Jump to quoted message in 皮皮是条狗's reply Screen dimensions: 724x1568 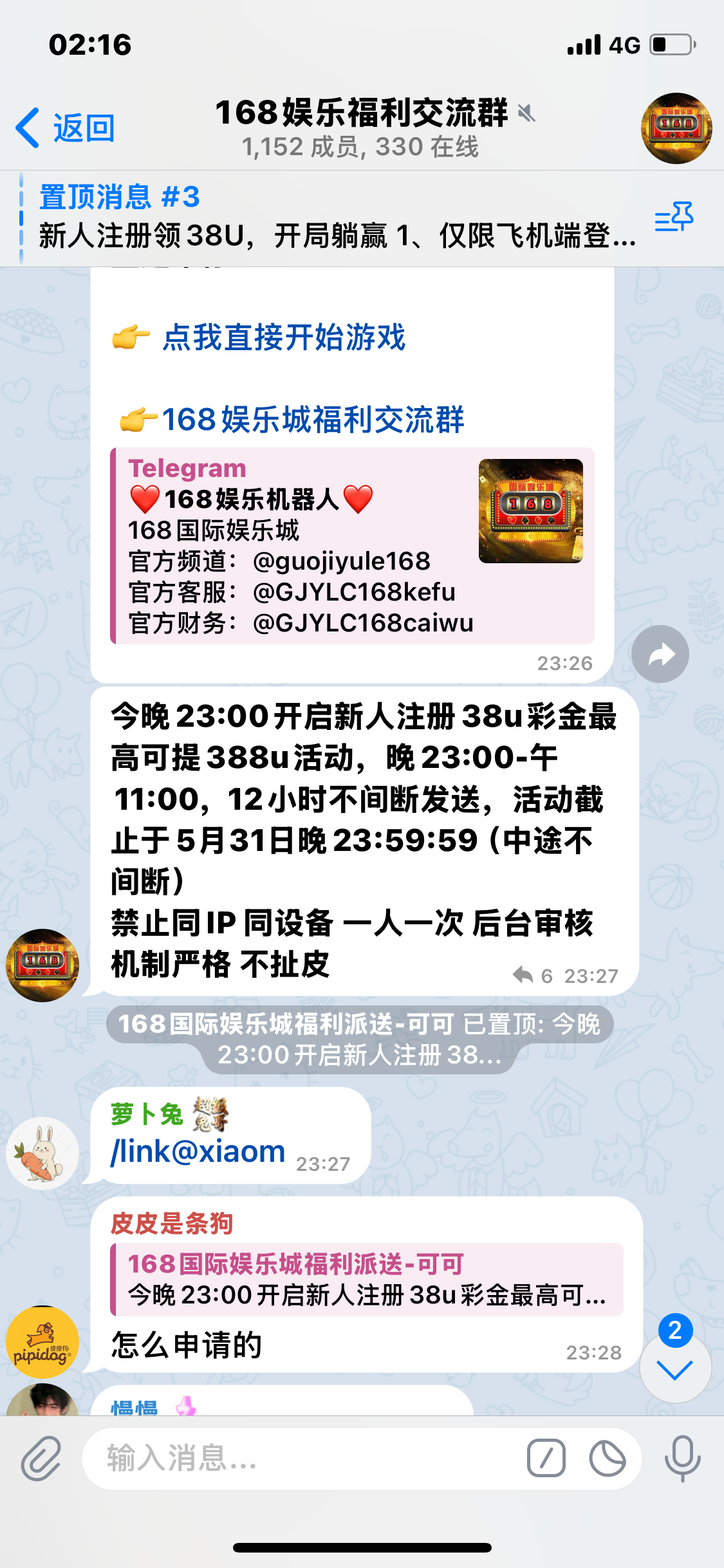click(x=367, y=1280)
